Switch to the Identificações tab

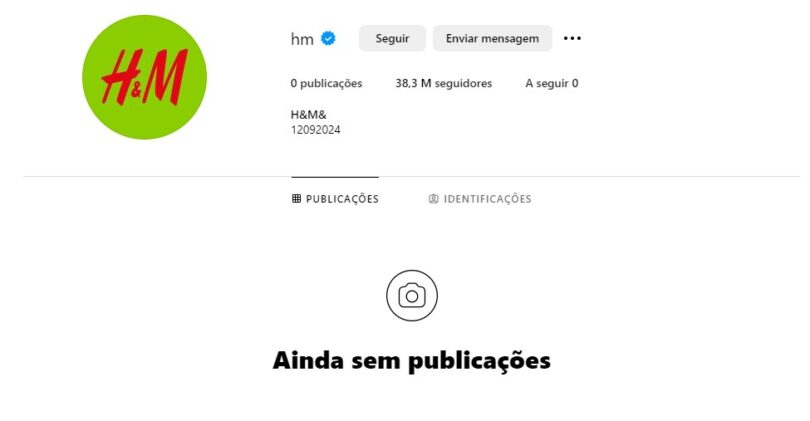(x=480, y=199)
